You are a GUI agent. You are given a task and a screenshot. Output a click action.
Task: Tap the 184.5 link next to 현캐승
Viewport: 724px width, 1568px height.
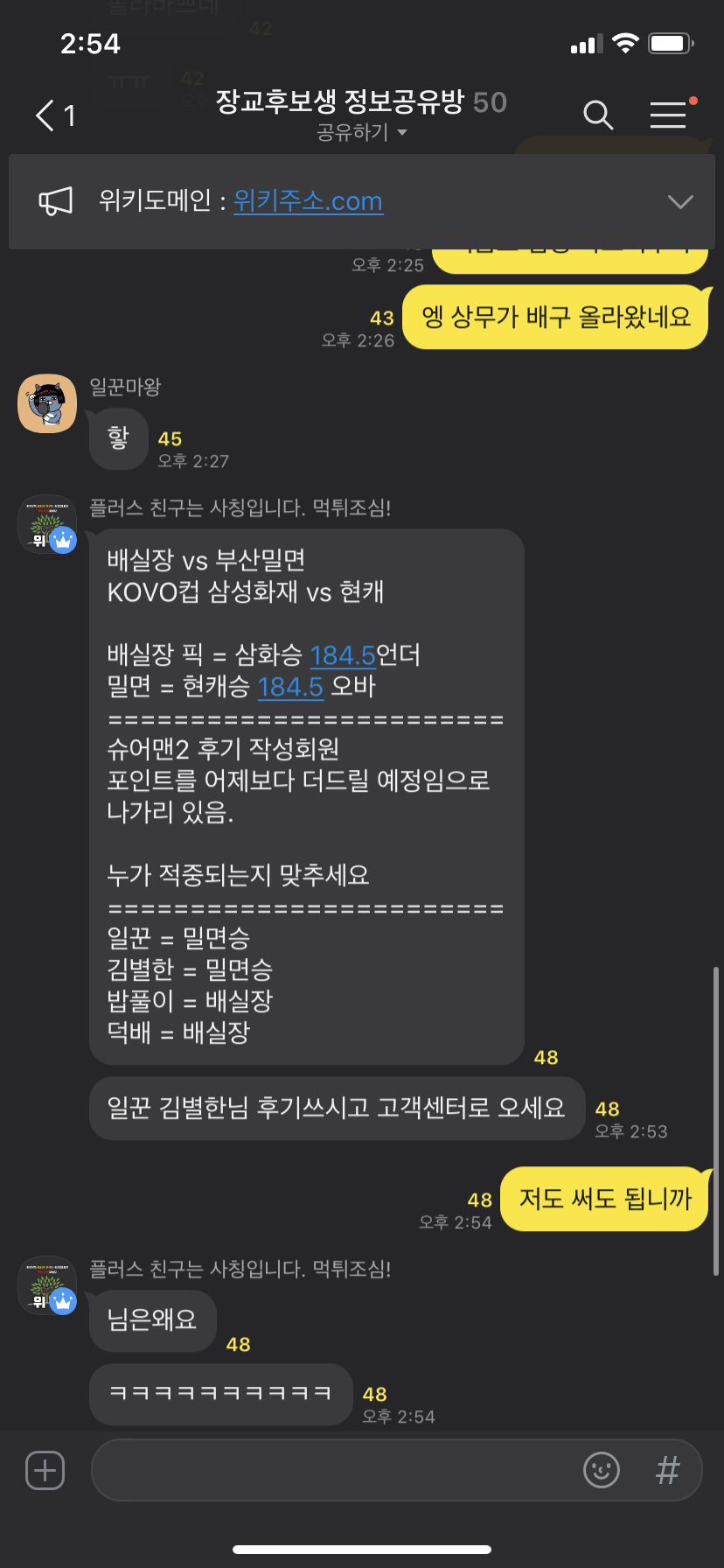(290, 687)
